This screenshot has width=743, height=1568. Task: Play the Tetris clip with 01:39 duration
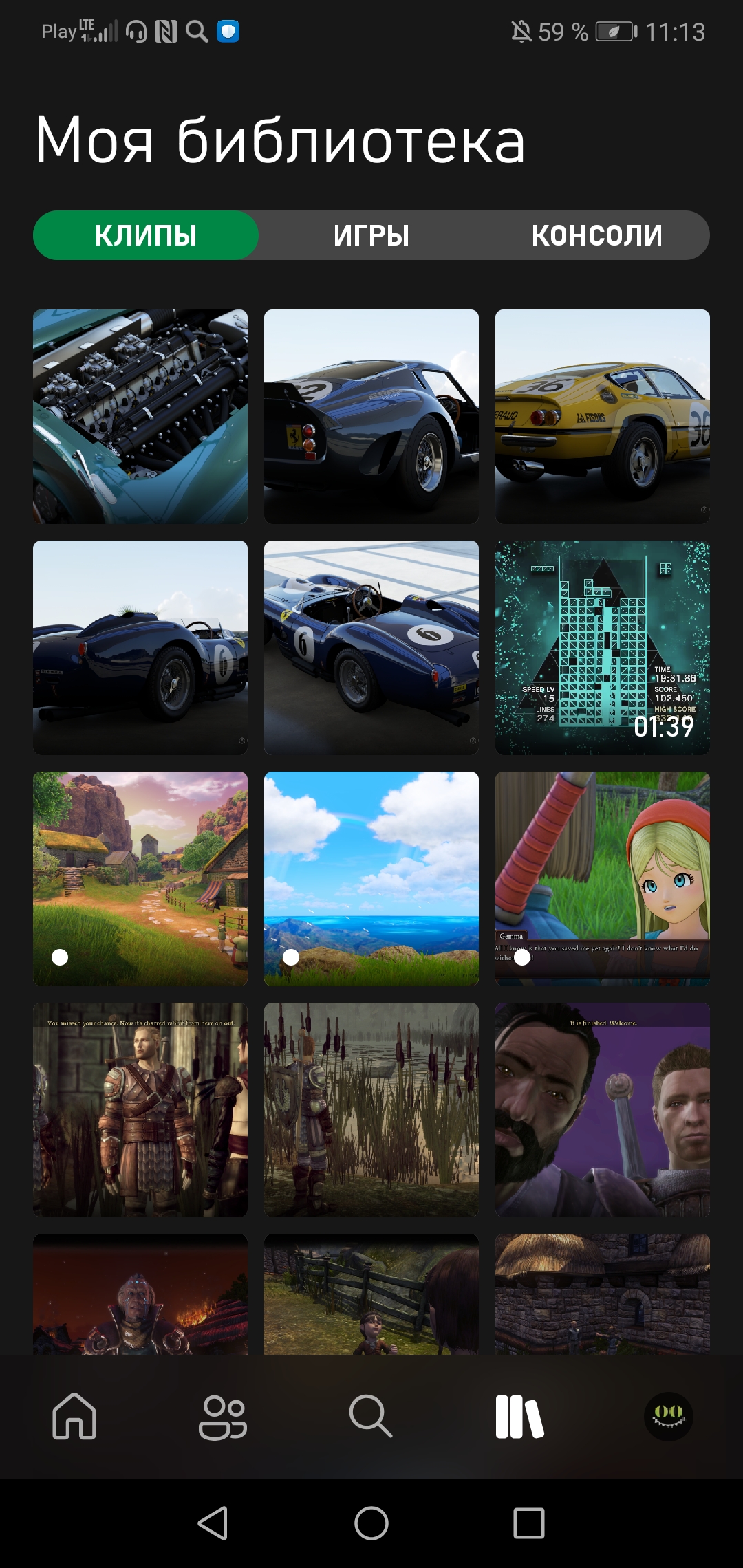point(603,648)
